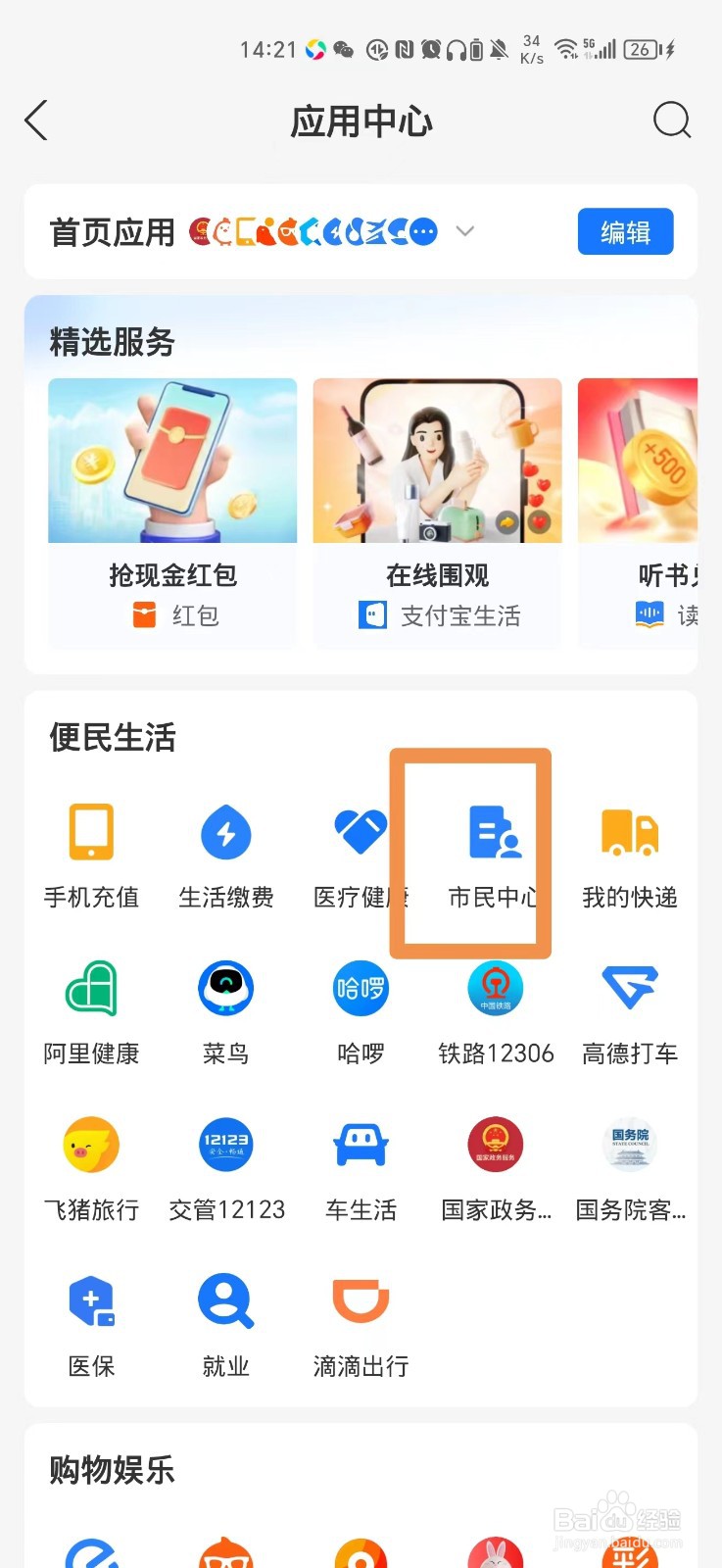Screen dimensions: 722x1568
Task: Open the 菜鸟 courier app
Action: [225, 1007]
